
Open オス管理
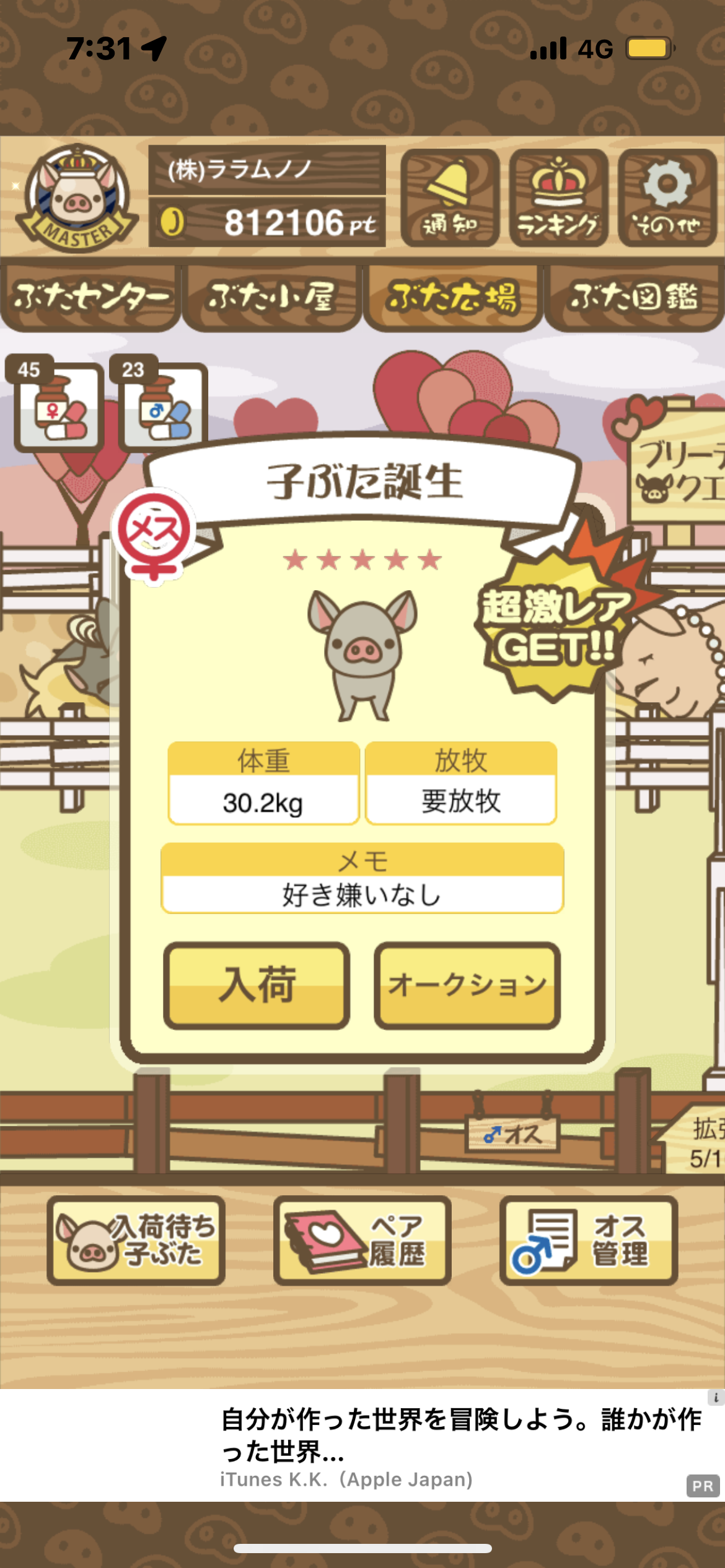589,1240
